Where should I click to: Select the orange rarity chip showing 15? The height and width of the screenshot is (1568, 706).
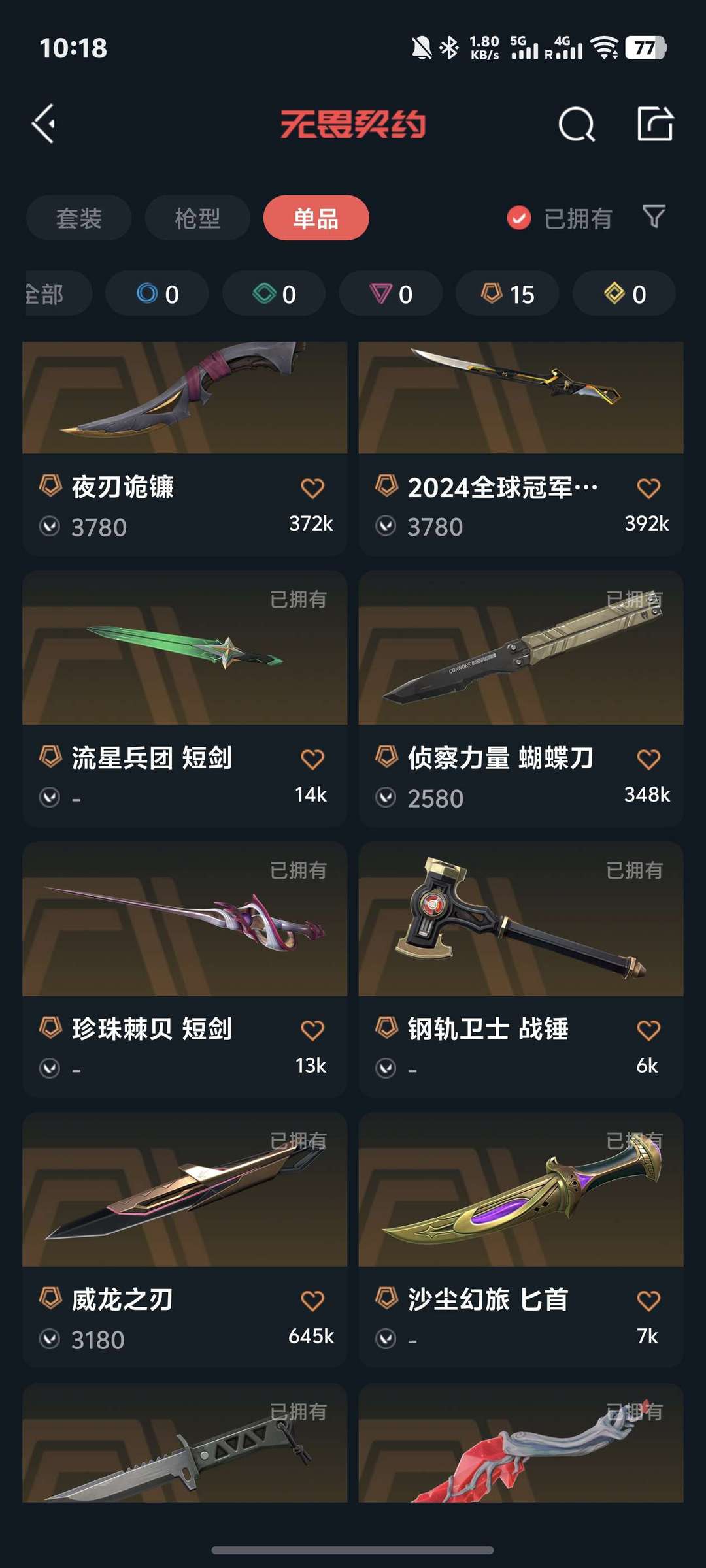click(507, 294)
